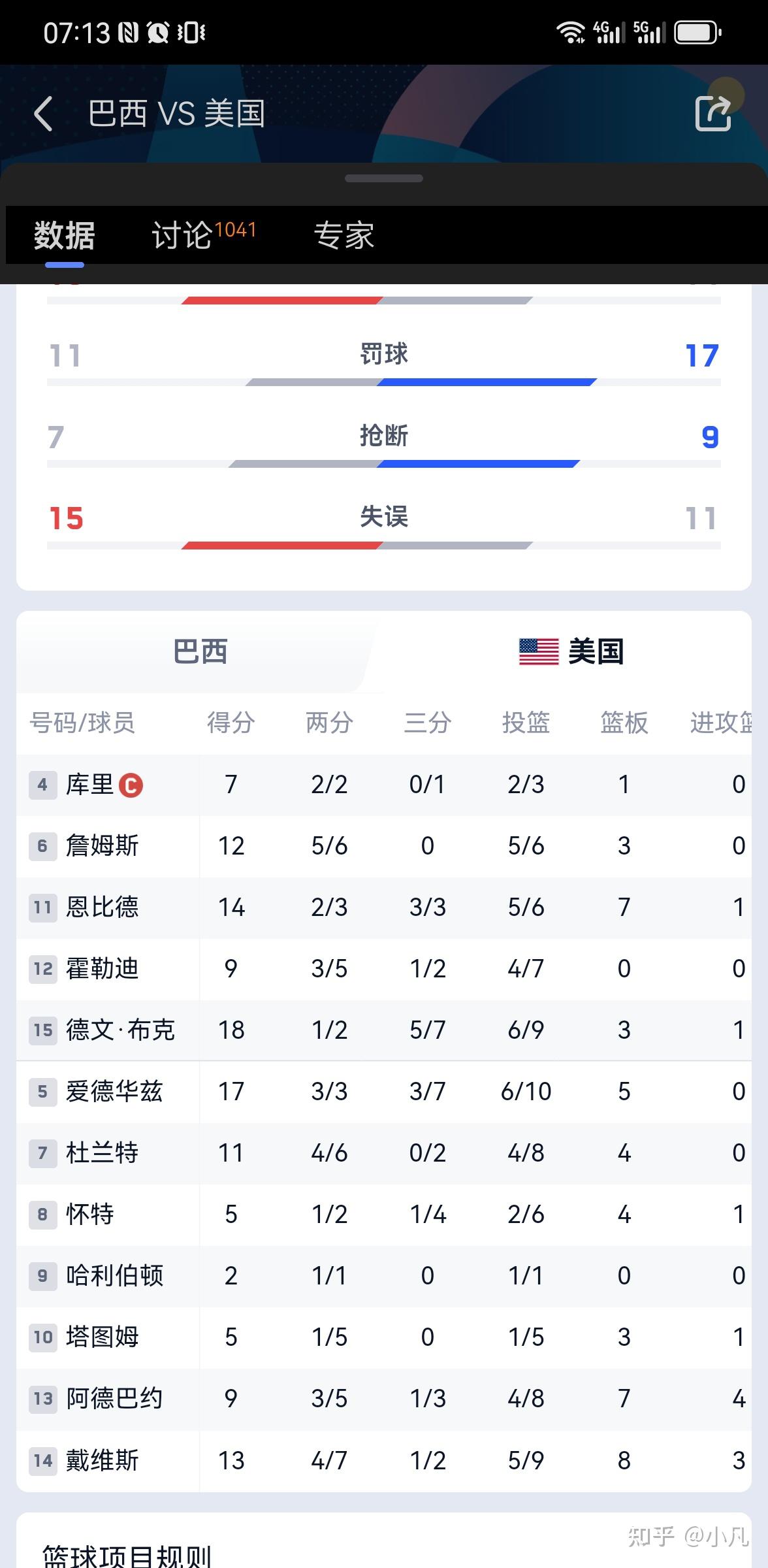Go back from the 巴西 VS 美国 page
Viewport: 768px width, 1568px height.
pyautogui.click(x=44, y=114)
